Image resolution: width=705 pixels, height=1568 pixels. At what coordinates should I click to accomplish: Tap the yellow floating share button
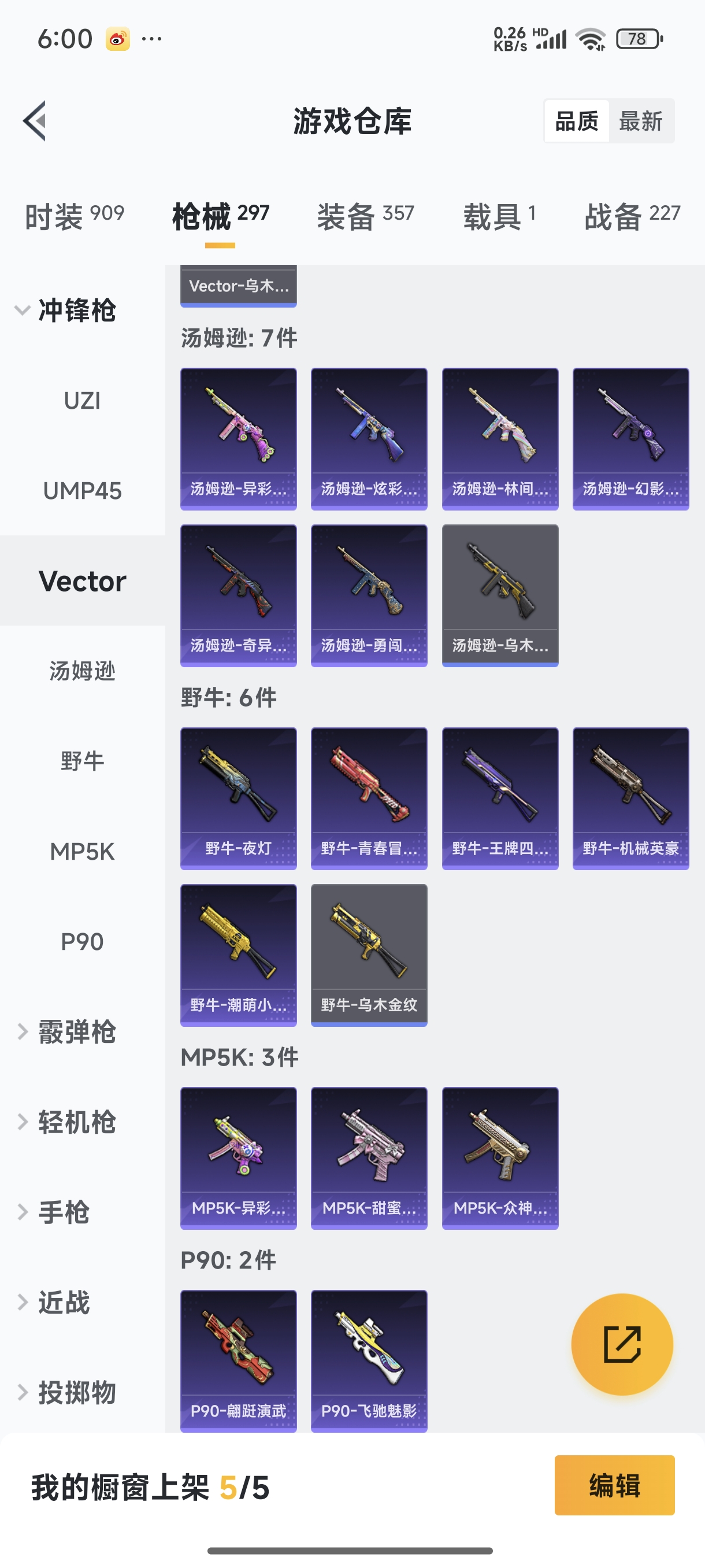click(x=622, y=1344)
